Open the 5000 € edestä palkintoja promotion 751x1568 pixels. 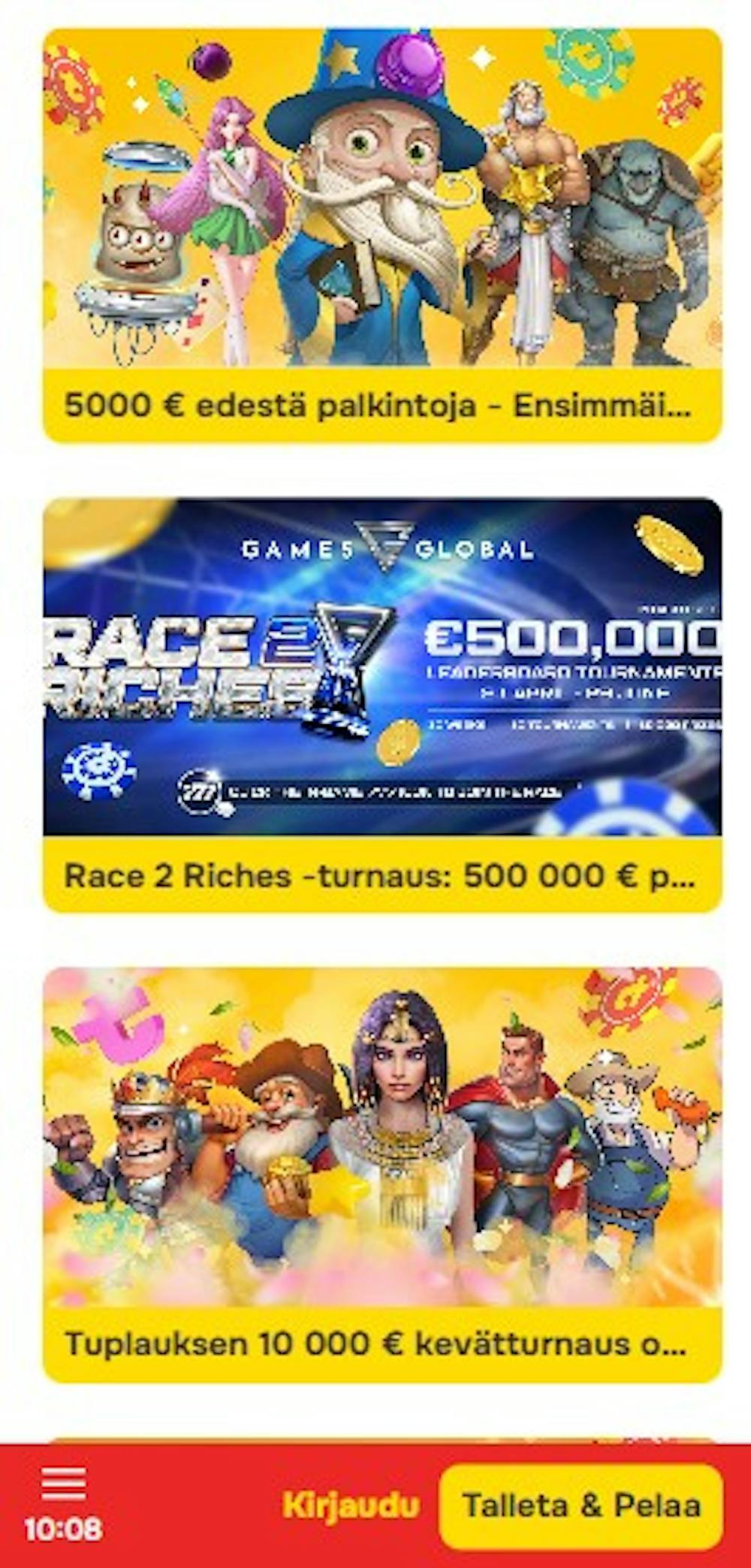pos(382,235)
